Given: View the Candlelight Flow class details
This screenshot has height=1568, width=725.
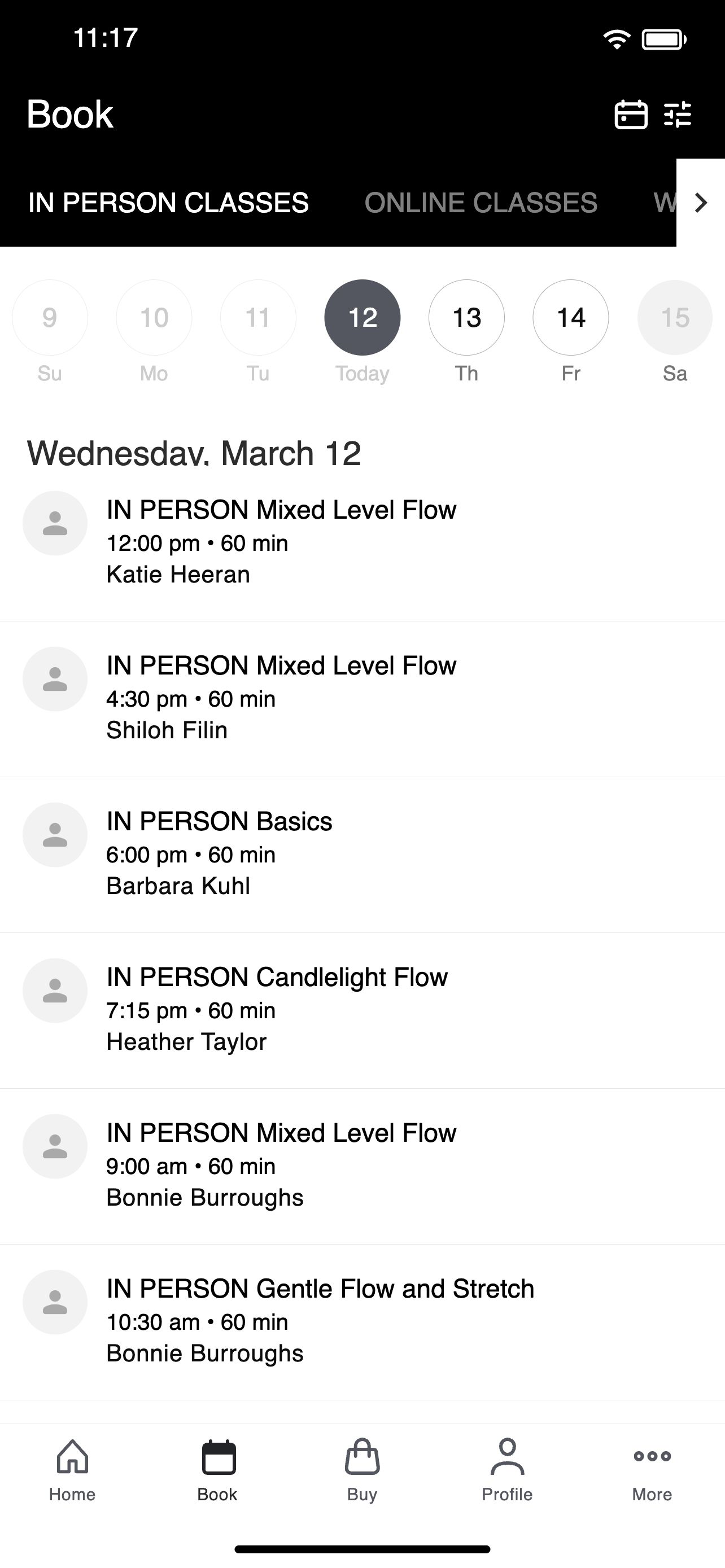Looking at the screenshot, I should click(362, 1010).
